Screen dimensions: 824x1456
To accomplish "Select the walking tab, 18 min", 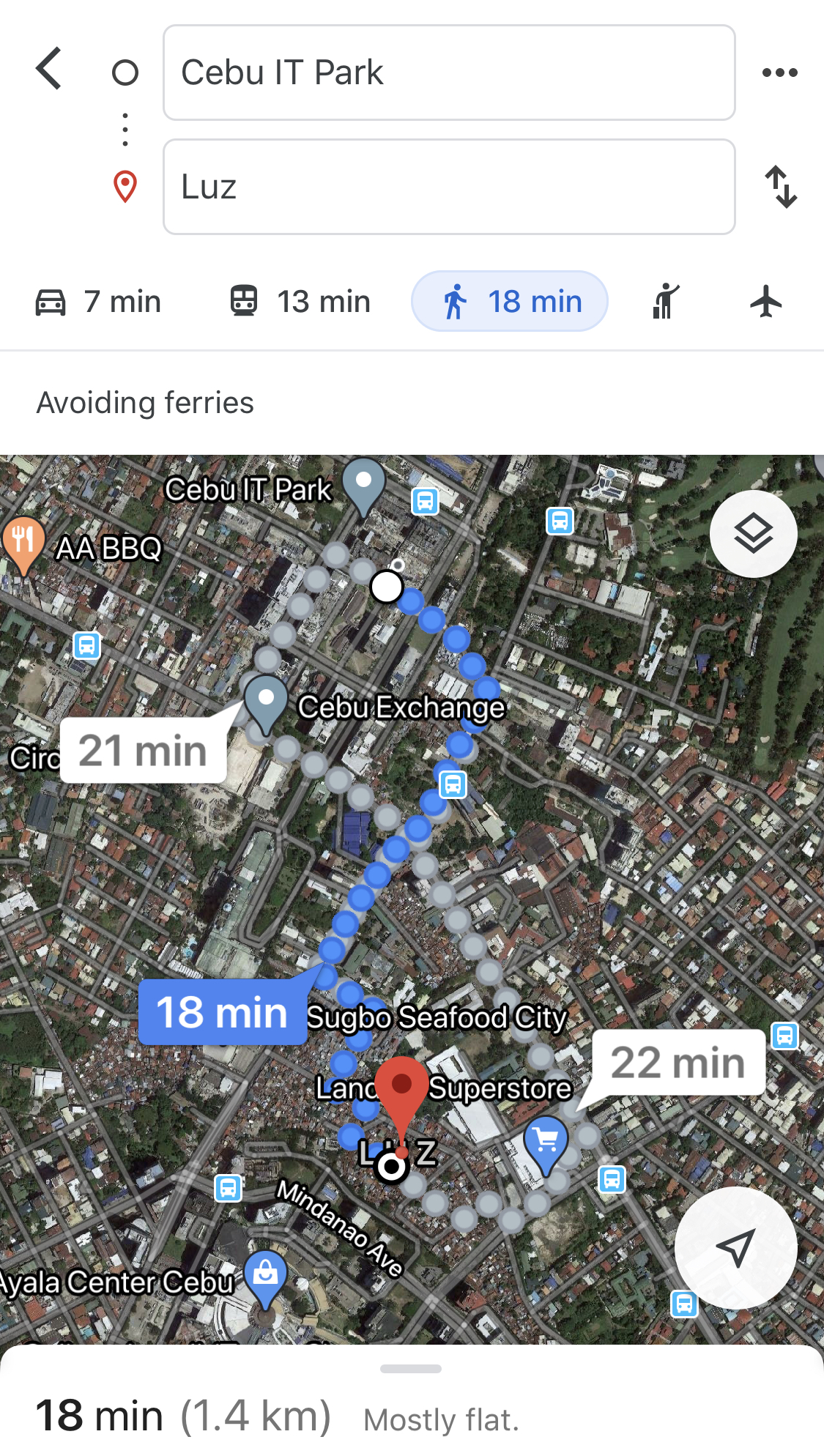I will coord(510,302).
